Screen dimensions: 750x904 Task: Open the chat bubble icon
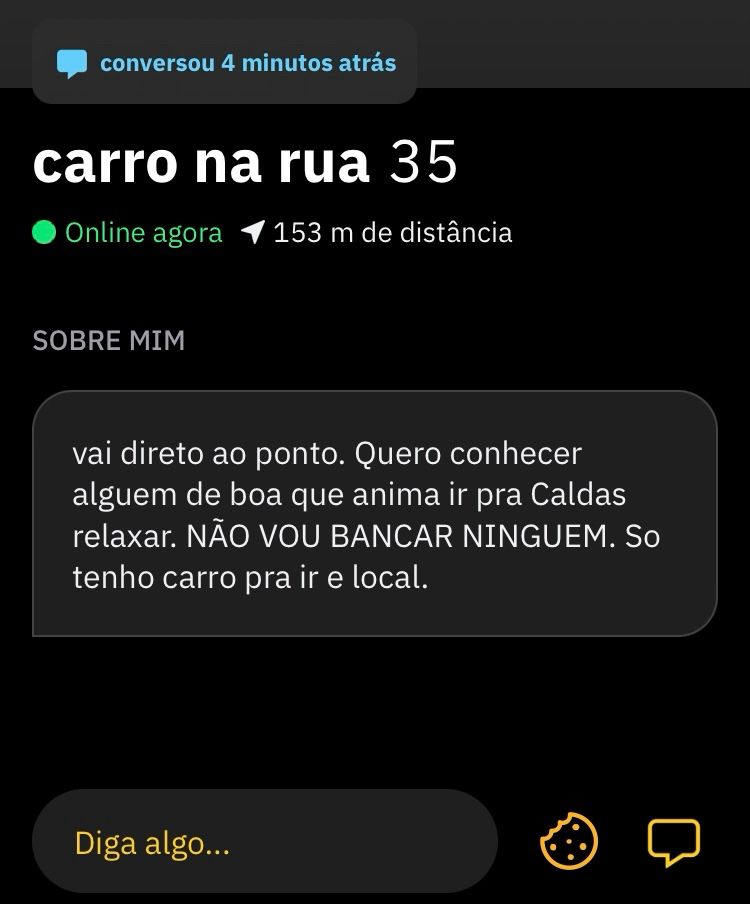[674, 842]
